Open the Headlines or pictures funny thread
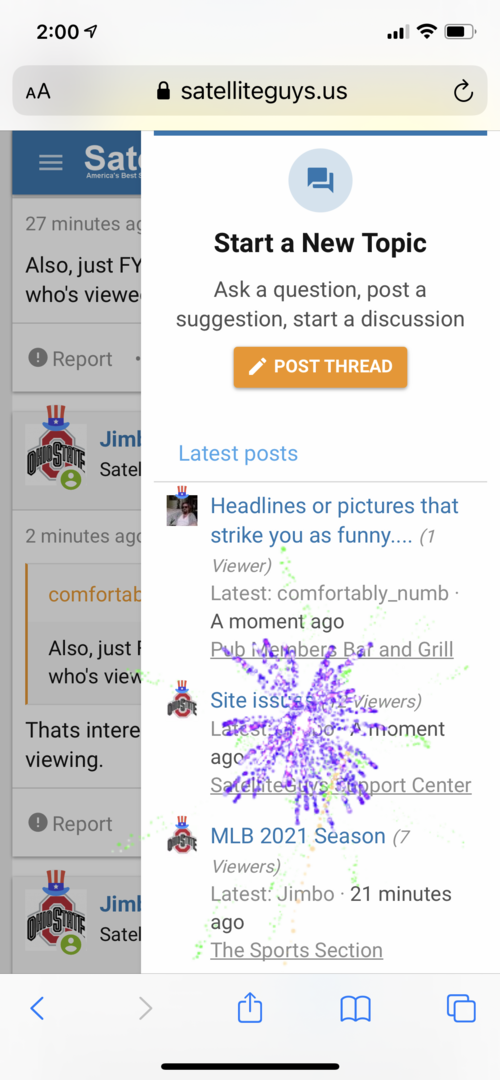Image resolution: width=500 pixels, height=1080 pixels. (x=335, y=520)
